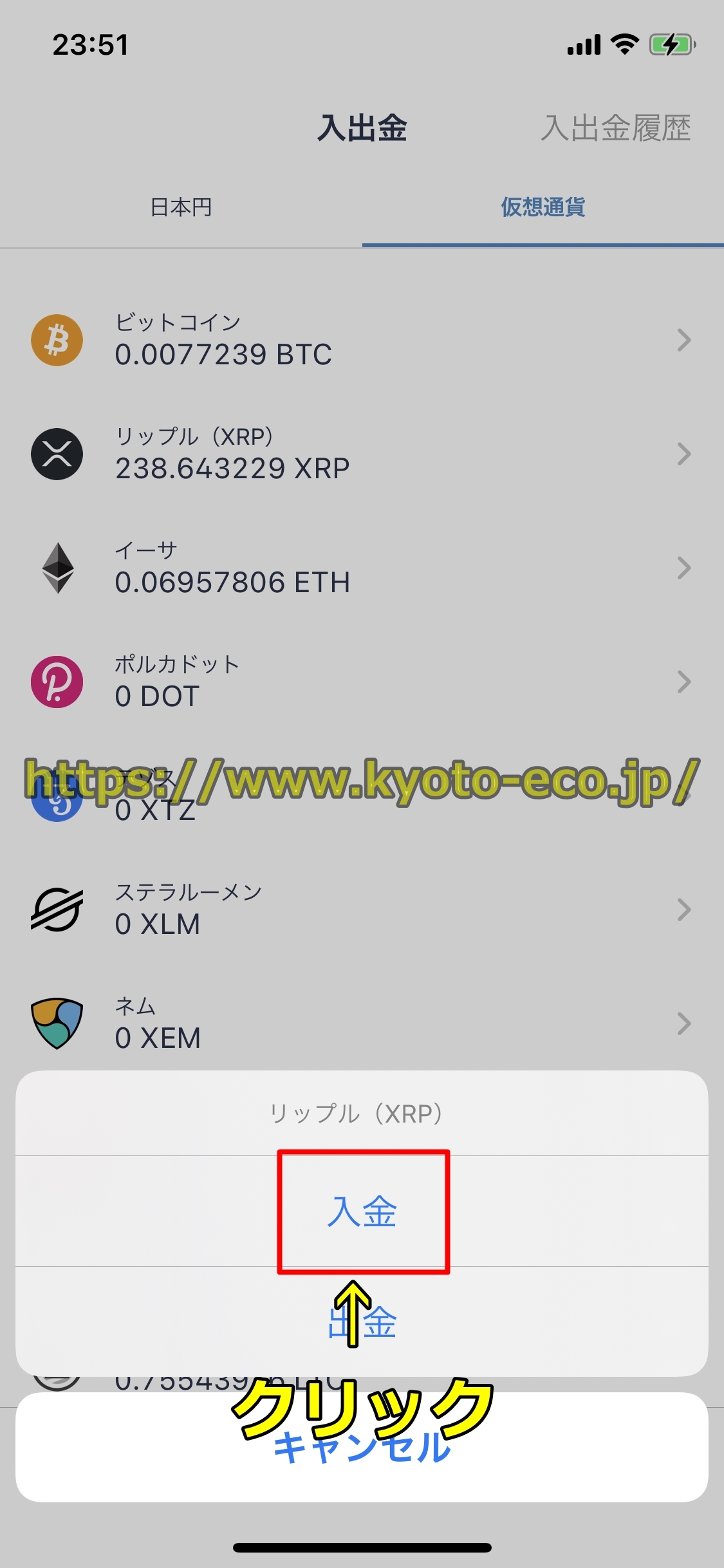Open the リップル (XRP) balance row
Screen dimensions: 724x1568
point(362,454)
